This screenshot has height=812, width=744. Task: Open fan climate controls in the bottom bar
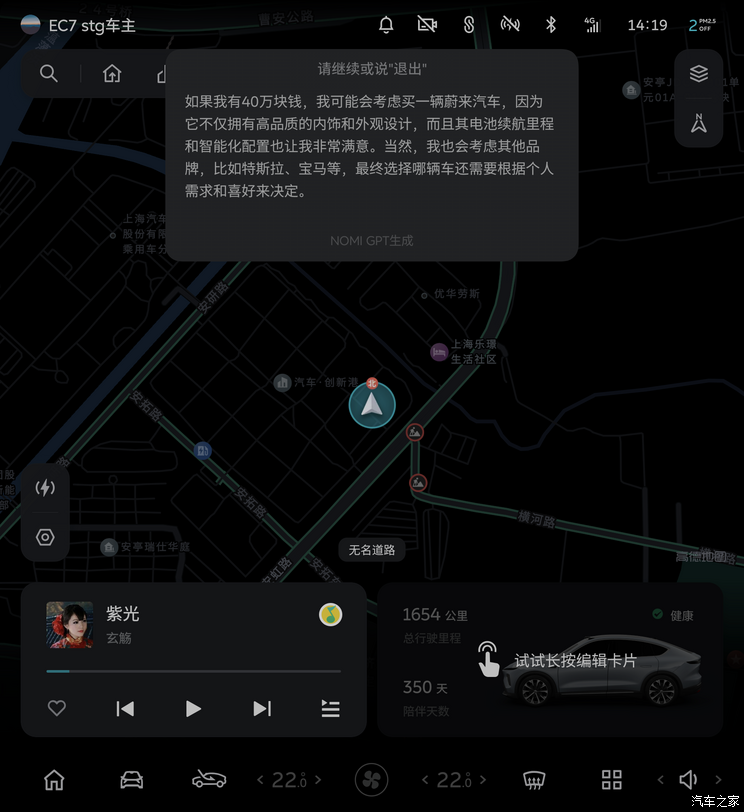(371, 780)
